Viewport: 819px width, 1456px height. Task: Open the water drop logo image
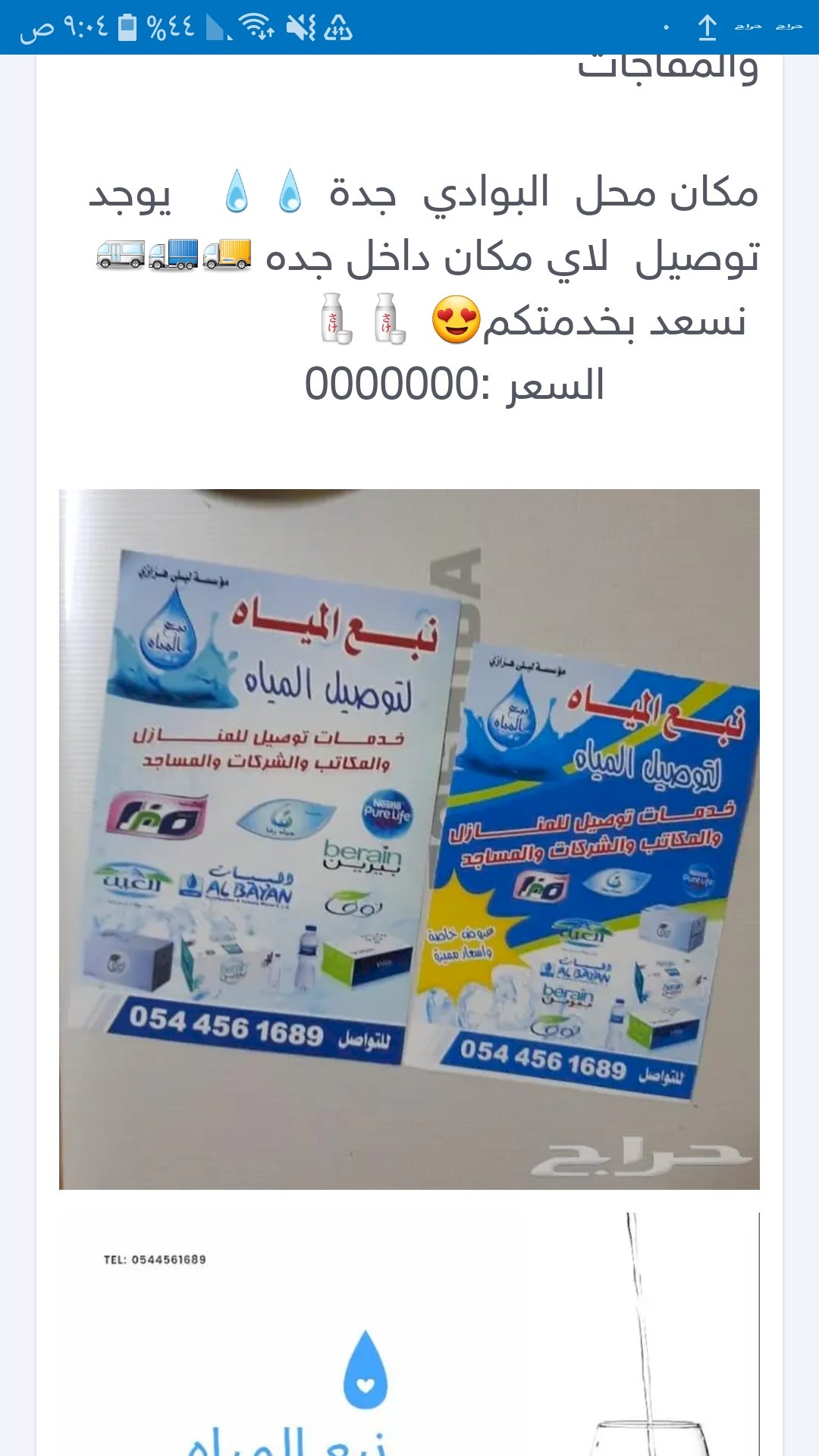click(409, 1335)
